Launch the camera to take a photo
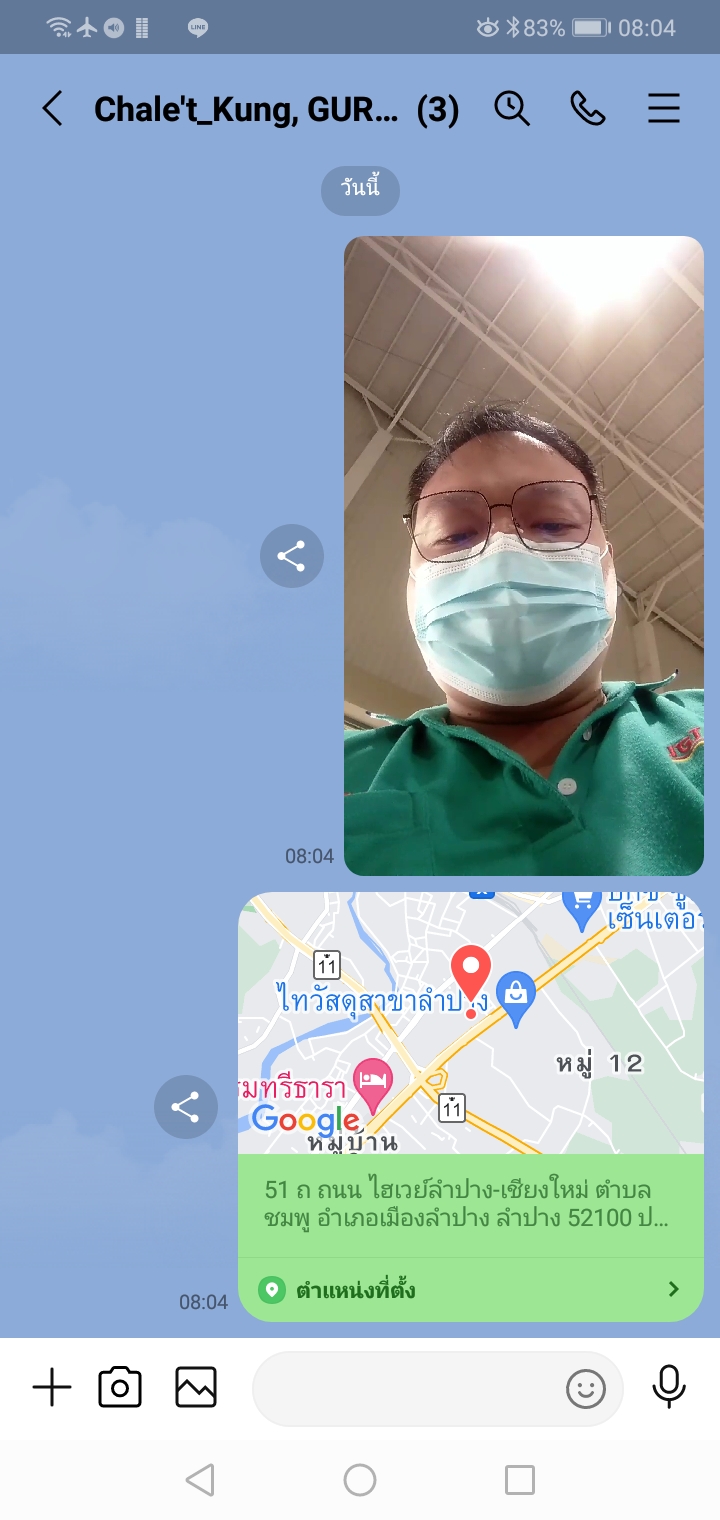 coord(120,1388)
